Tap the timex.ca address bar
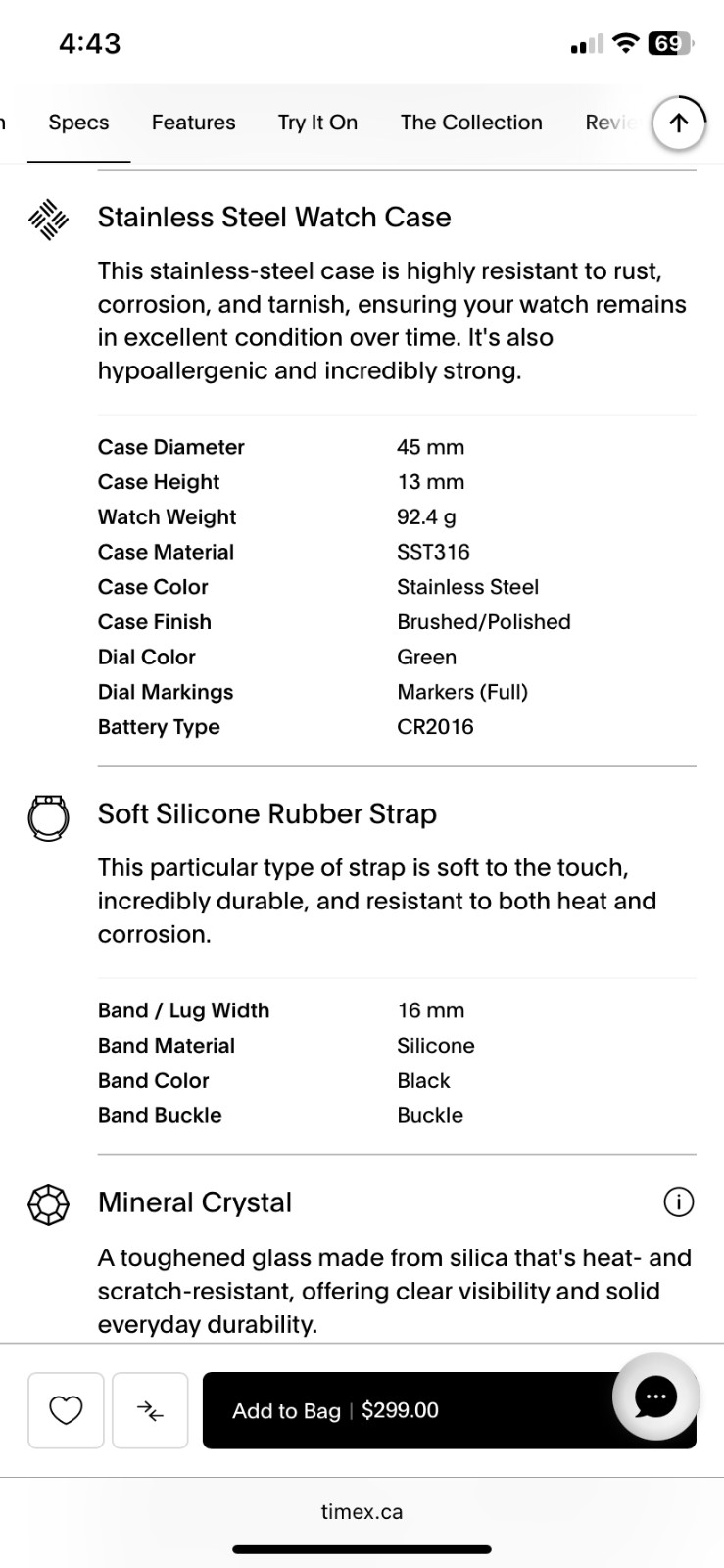This screenshot has width=724, height=1568. (x=362, y=1511)
